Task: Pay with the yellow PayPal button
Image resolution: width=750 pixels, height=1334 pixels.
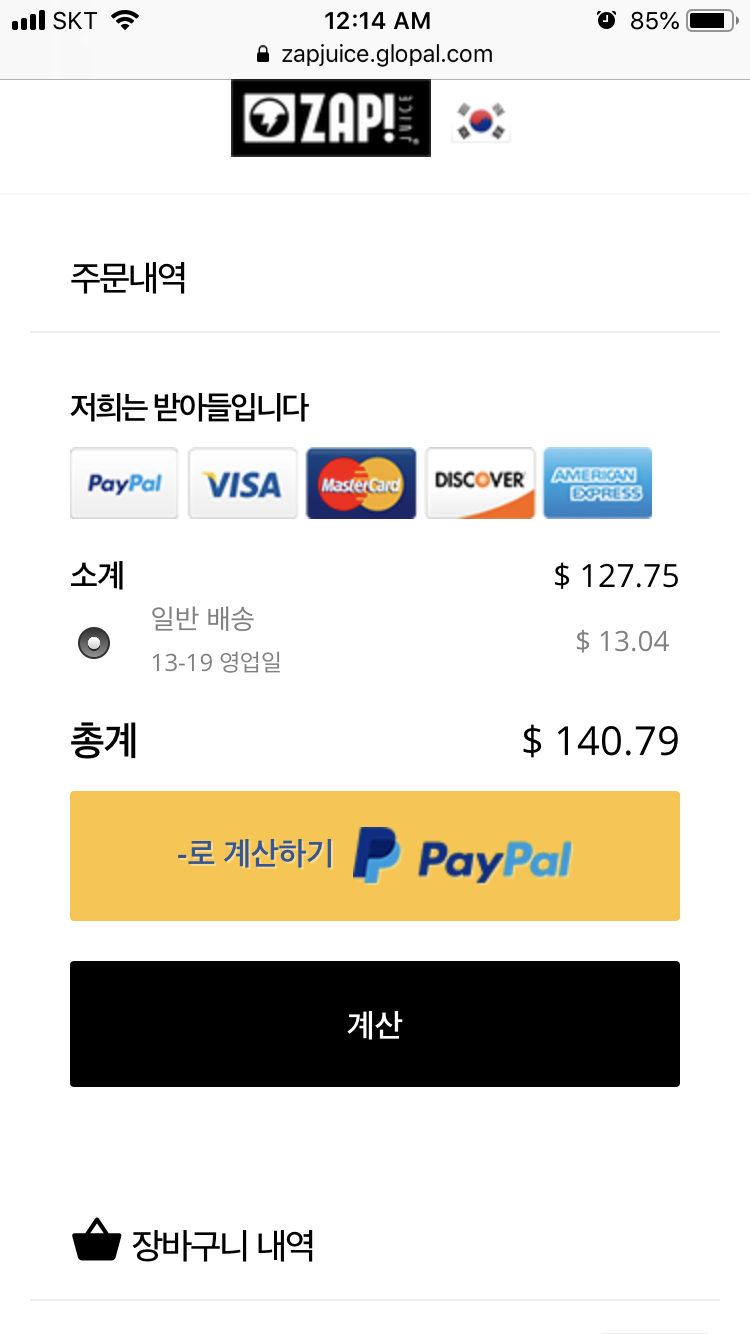Action: [375, 856]
